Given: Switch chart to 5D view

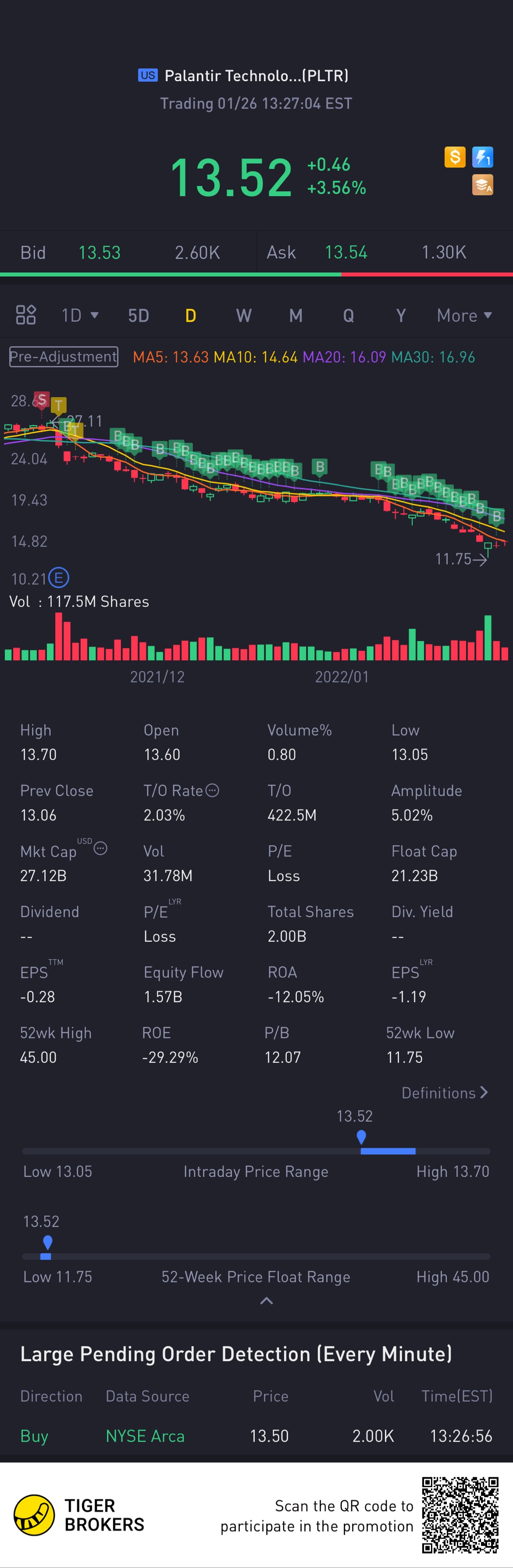Looking at the screenshot, I should [138, 315].
